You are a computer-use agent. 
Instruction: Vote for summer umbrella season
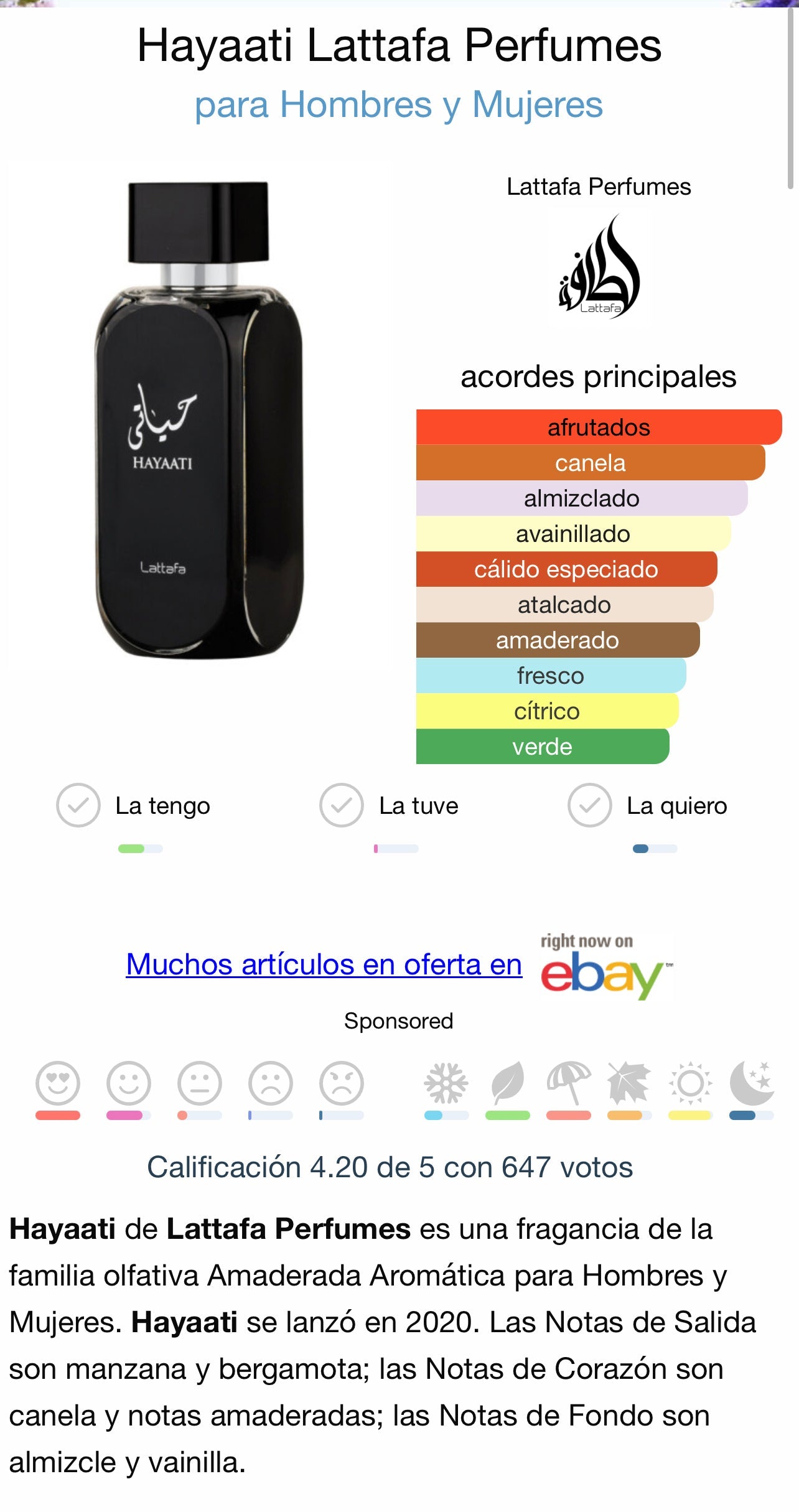(569, 1083)
